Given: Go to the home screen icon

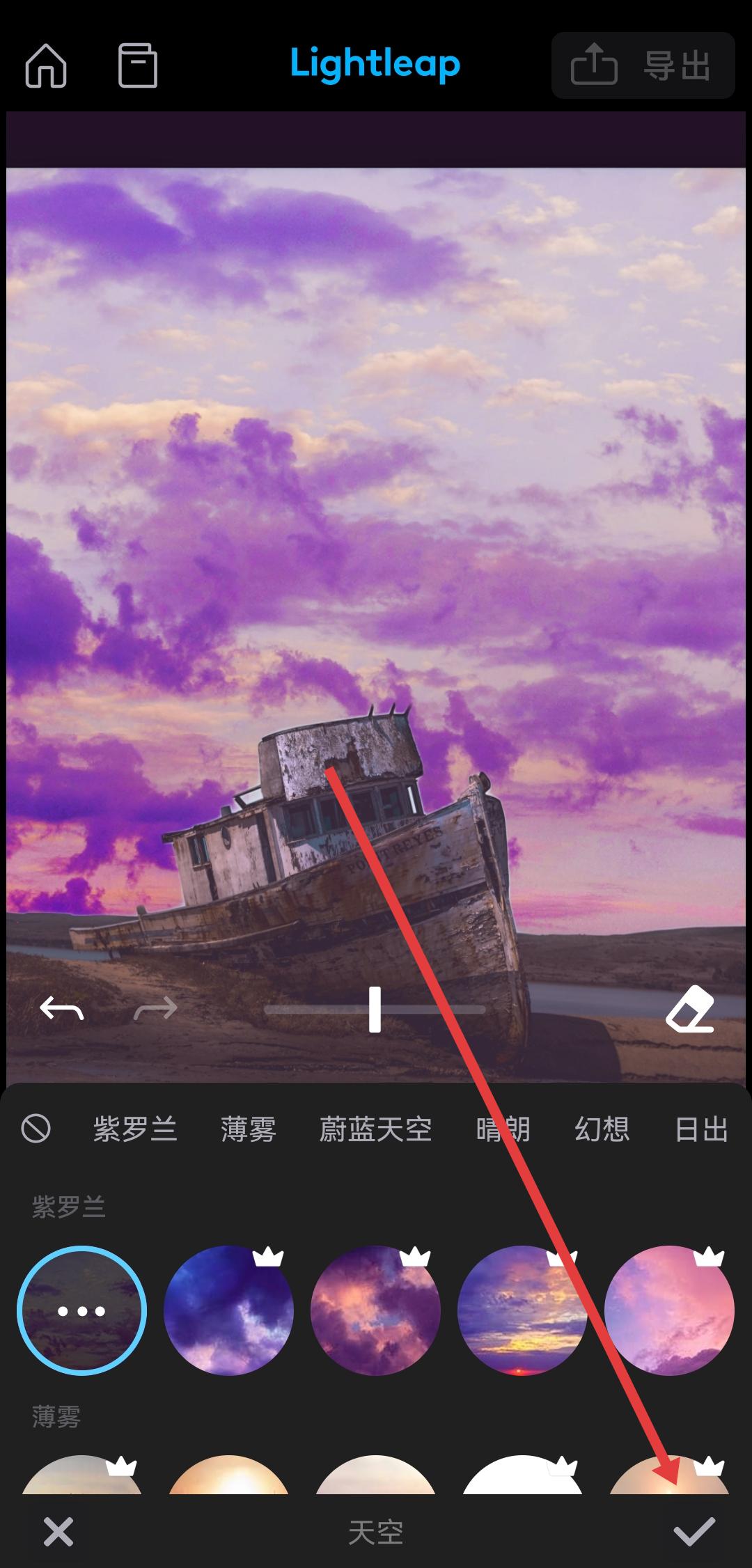Looking at the screenshot, I should [x=46, y=66].
